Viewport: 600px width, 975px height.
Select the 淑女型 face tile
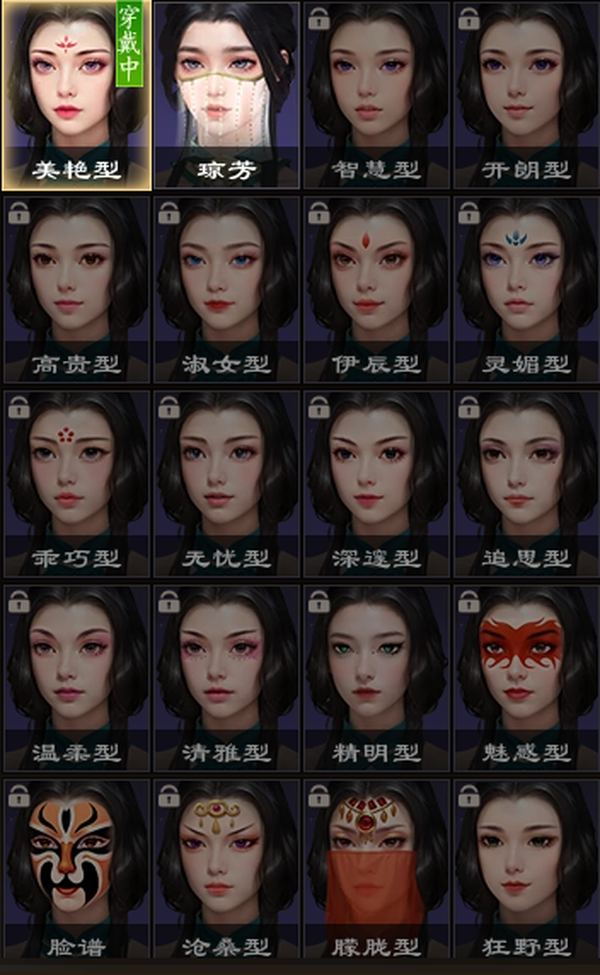pyautogui.click(x=226, y=290)
